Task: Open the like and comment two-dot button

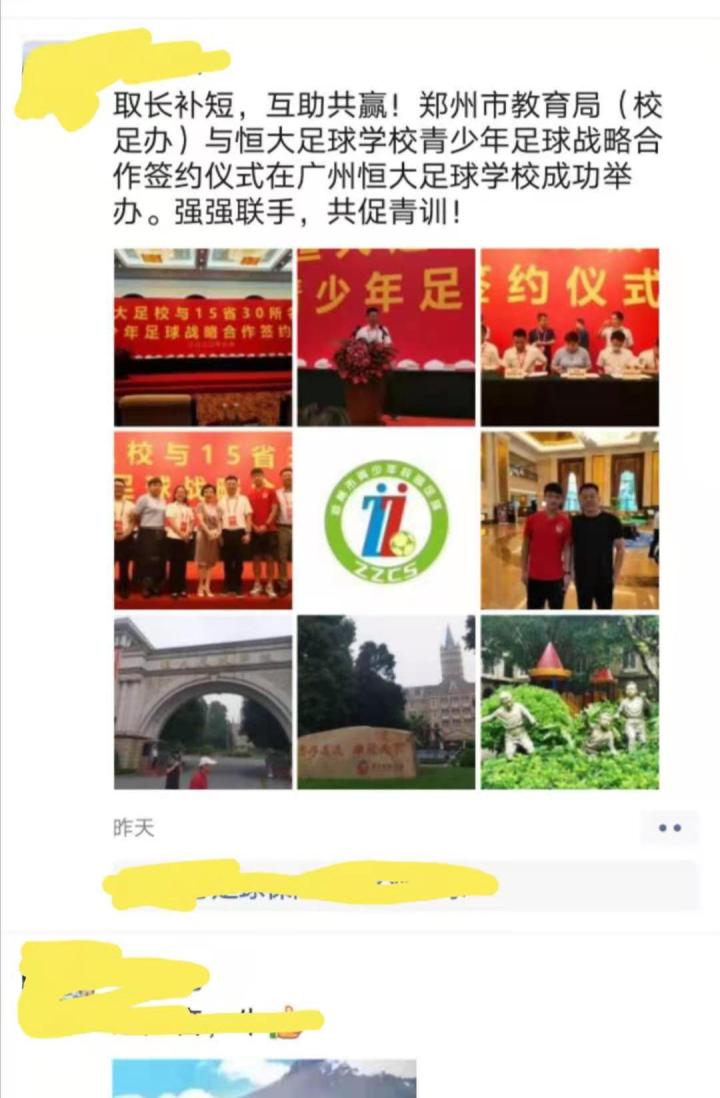Action: click(669, 828)
